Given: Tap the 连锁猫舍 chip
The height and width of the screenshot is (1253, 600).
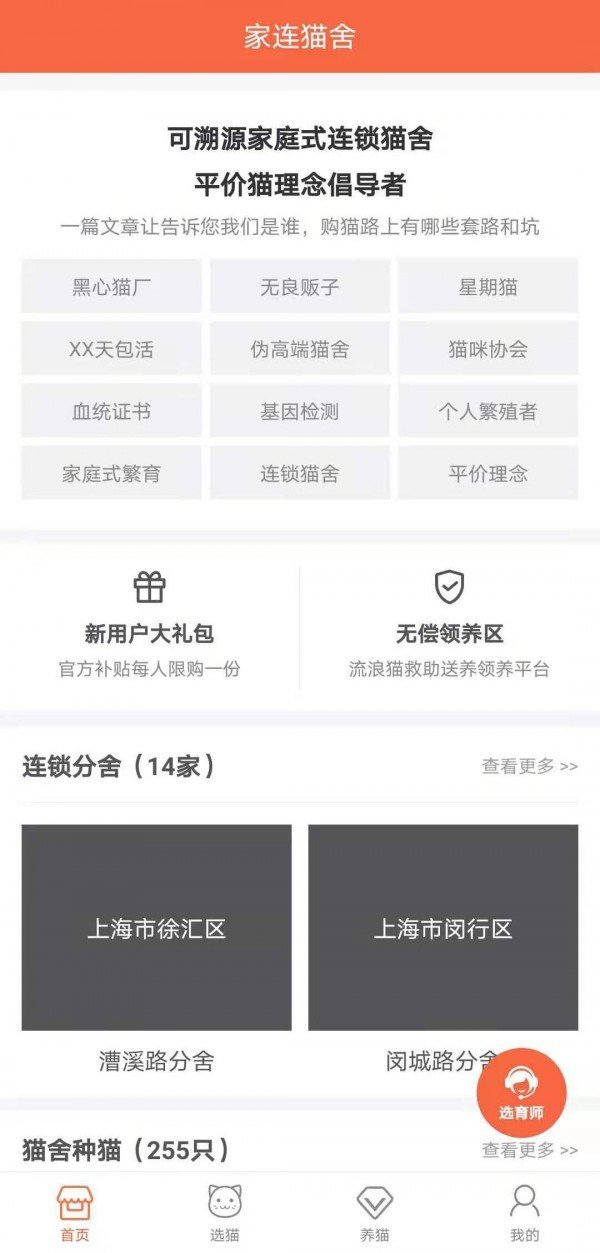Looking at the screenshot, I should click(x=300, y=473).
